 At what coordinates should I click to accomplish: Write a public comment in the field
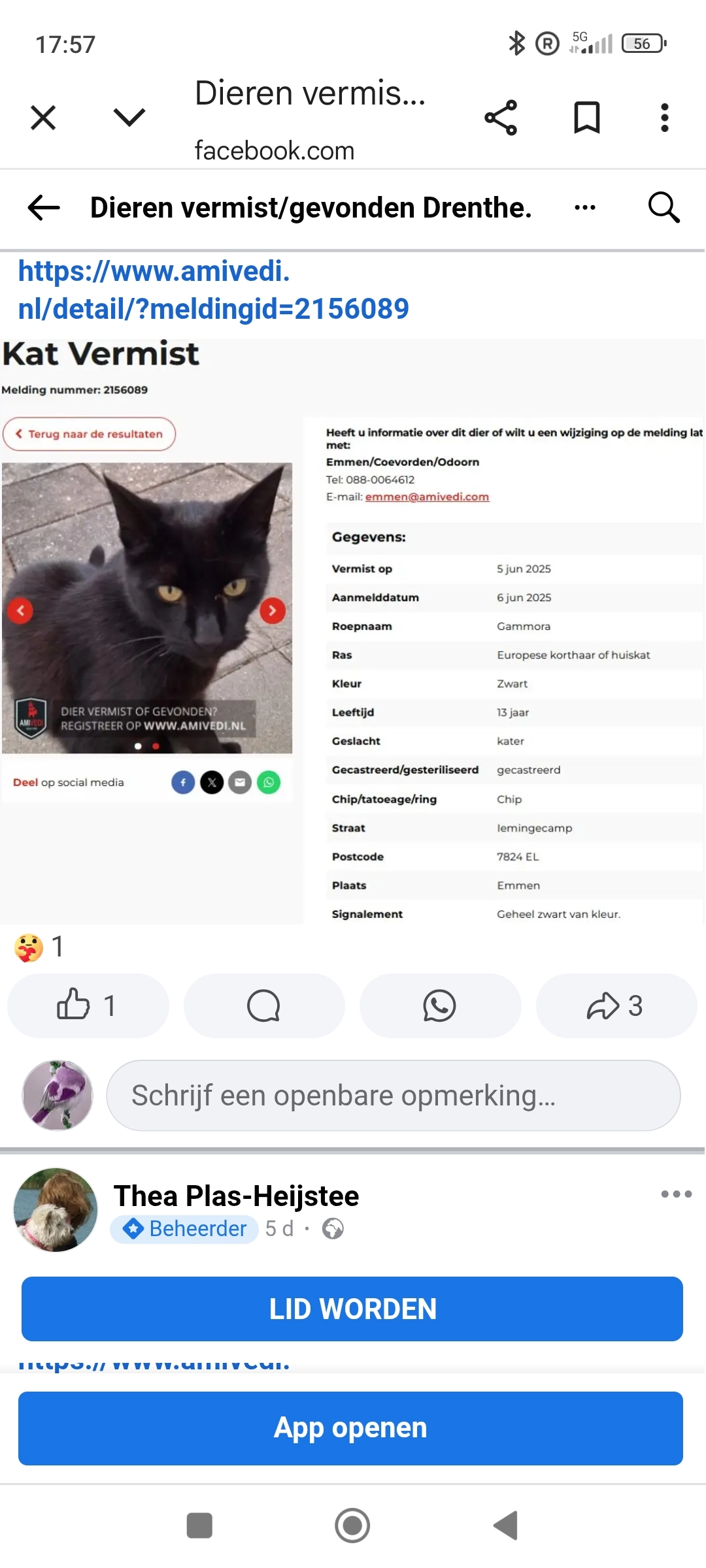pyautogui.click(x=393, y=1096)
